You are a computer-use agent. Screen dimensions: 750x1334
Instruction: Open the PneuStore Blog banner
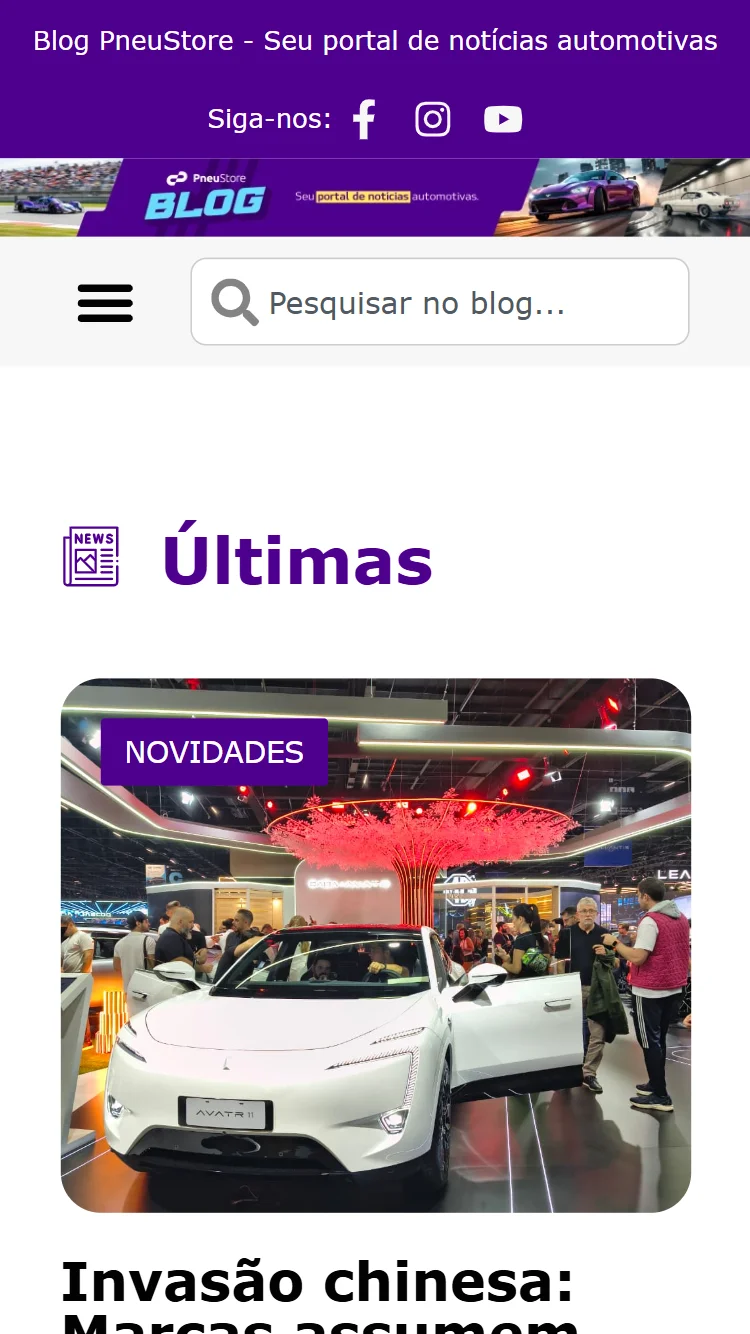(375, 198)
